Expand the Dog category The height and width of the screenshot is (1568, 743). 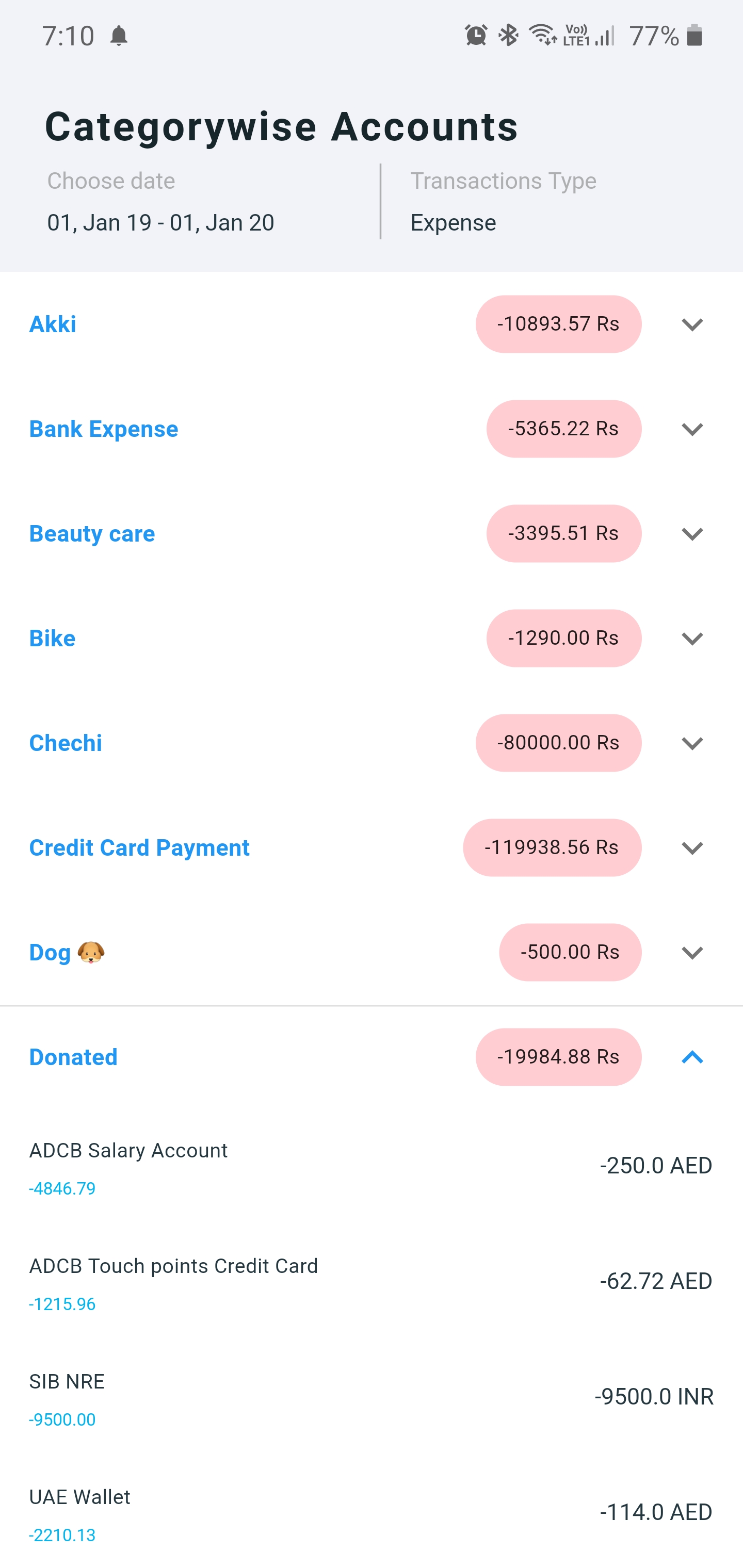692,953
